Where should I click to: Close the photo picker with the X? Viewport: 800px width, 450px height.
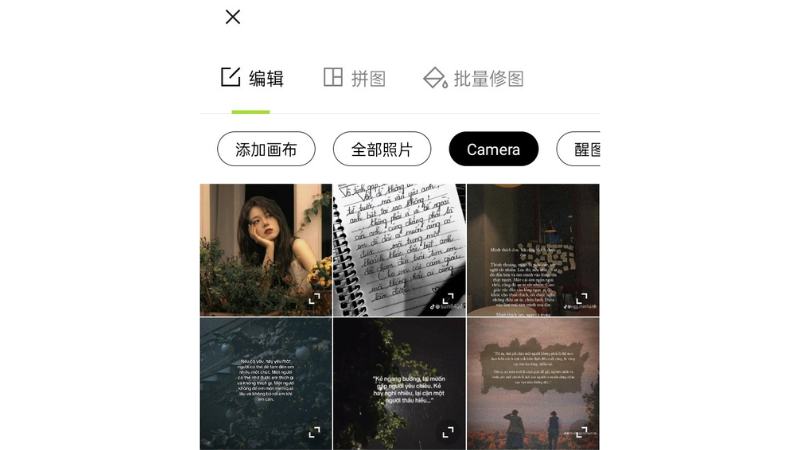click(x=233, y=17)
